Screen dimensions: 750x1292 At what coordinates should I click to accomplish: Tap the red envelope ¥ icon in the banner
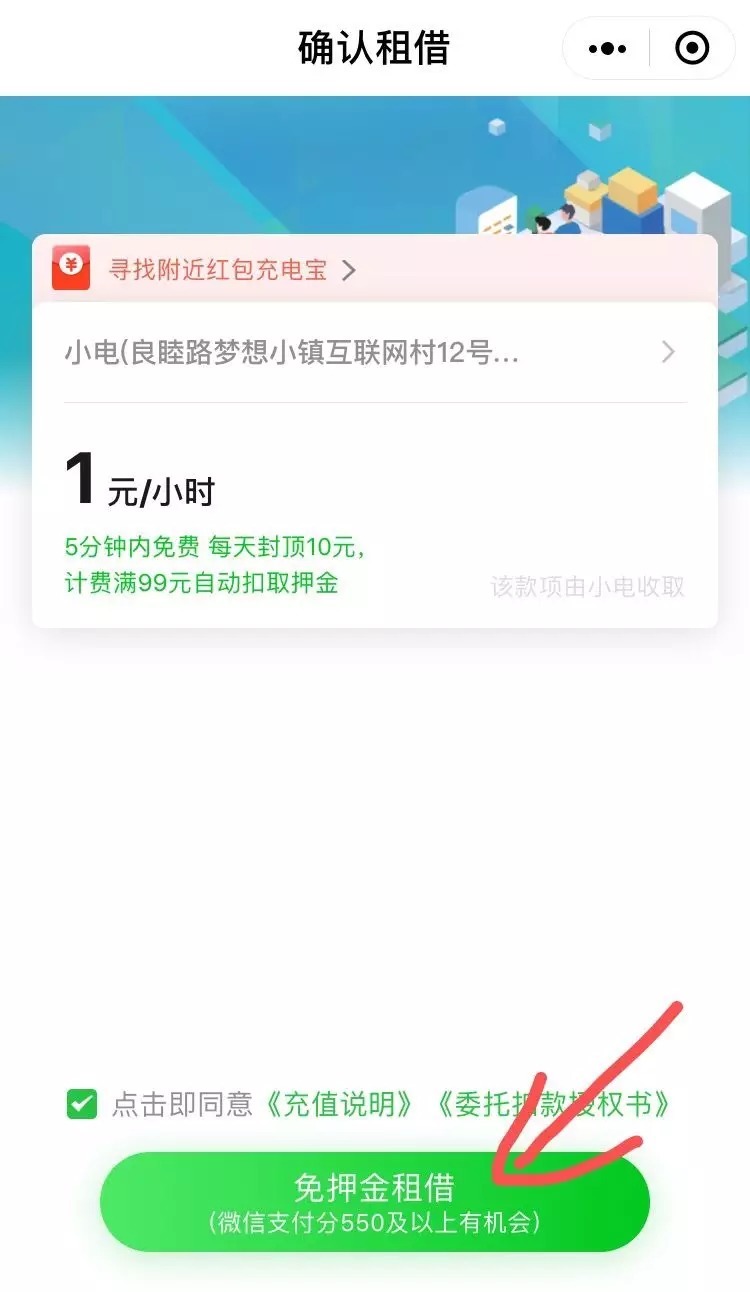coord(70,270)
